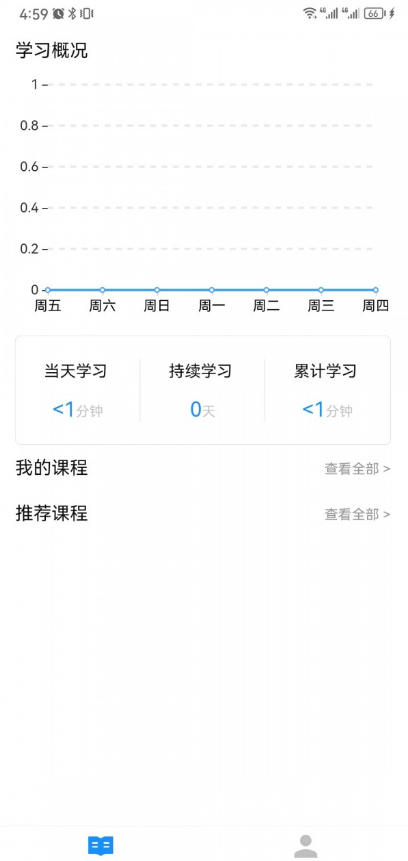View all under 我的课程
The width and height of the screenshot is (408, 861).
[x=357, y=469]
